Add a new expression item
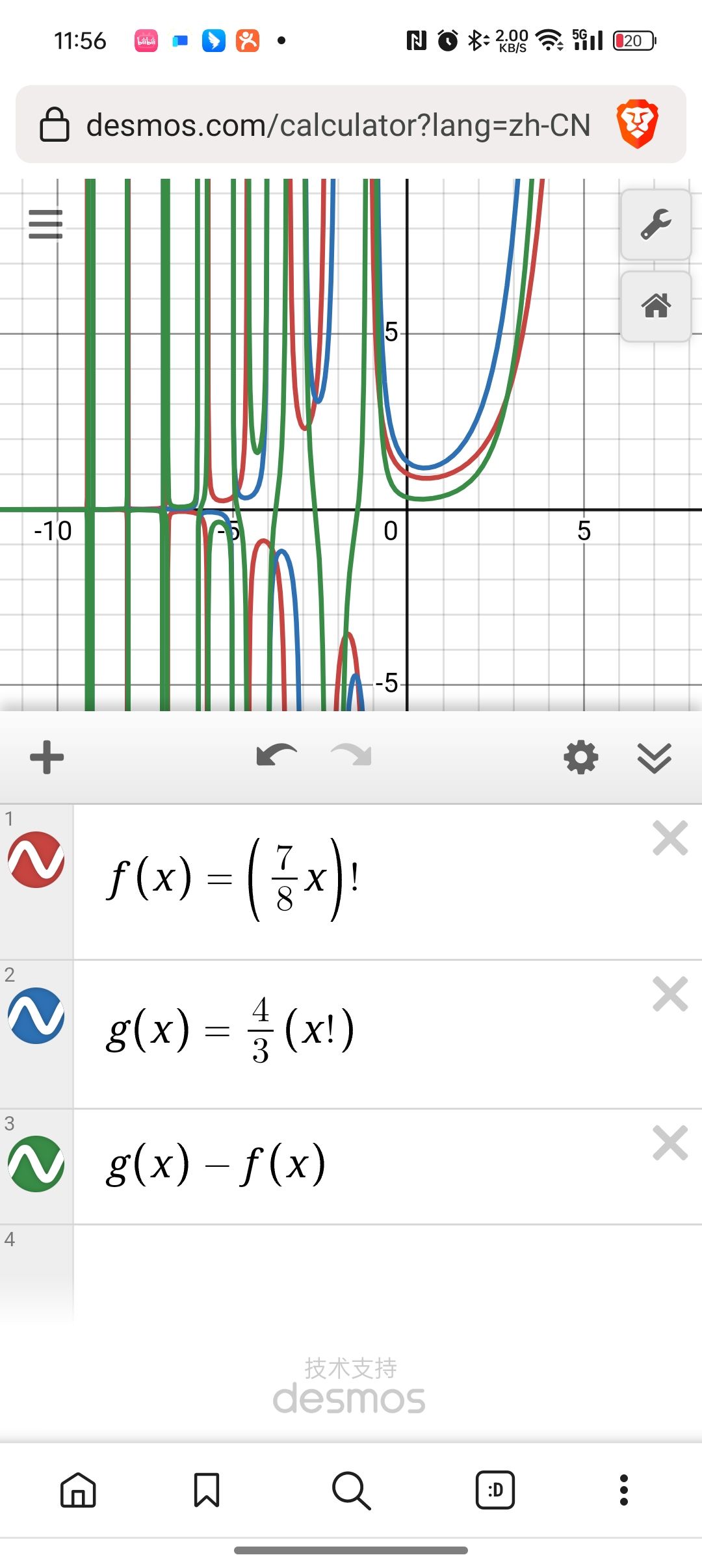This screenshot has width=702, height=1568. pyautogui.click(x=47, y=757)
